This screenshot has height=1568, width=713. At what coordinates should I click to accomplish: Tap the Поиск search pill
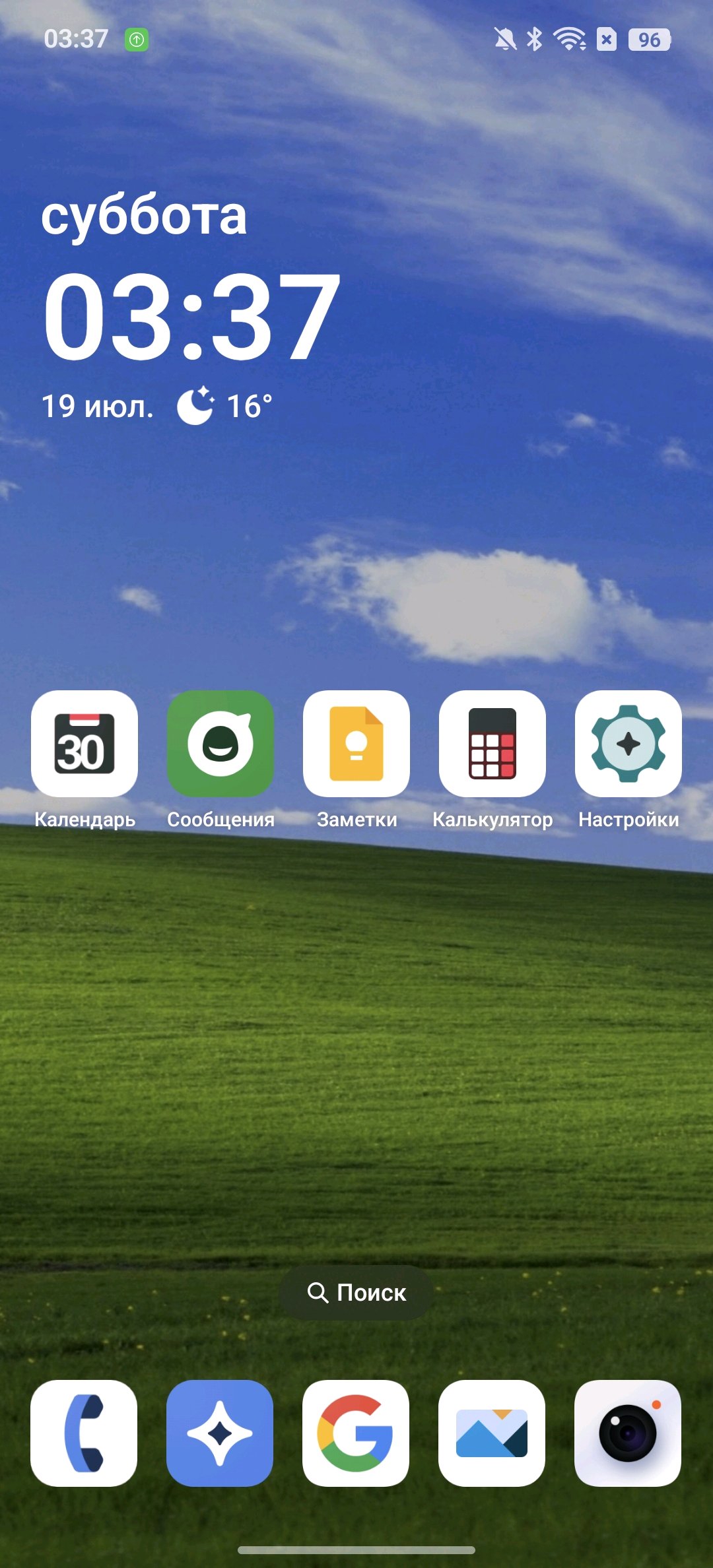(x=356, y=1293)
